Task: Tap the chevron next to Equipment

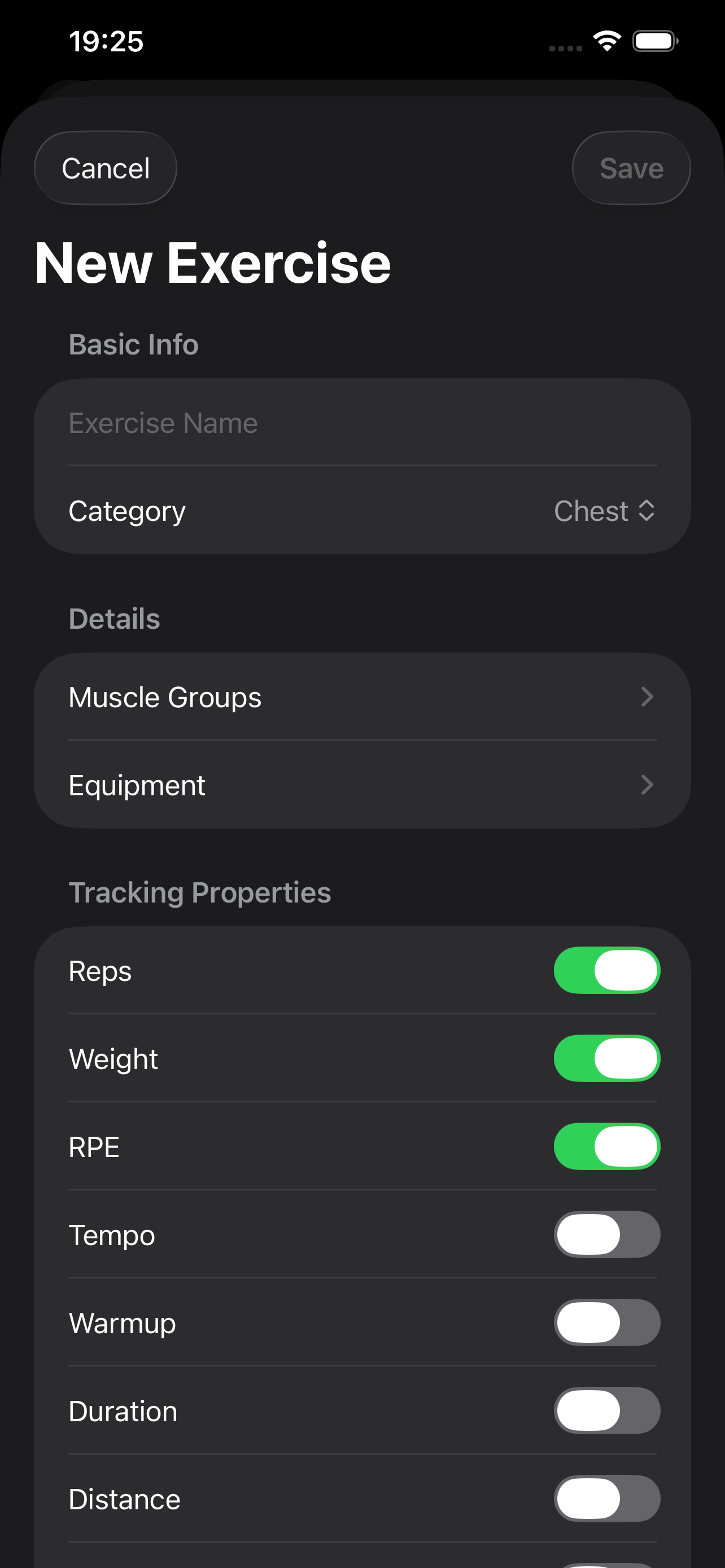Action: [x=647, y=785]
